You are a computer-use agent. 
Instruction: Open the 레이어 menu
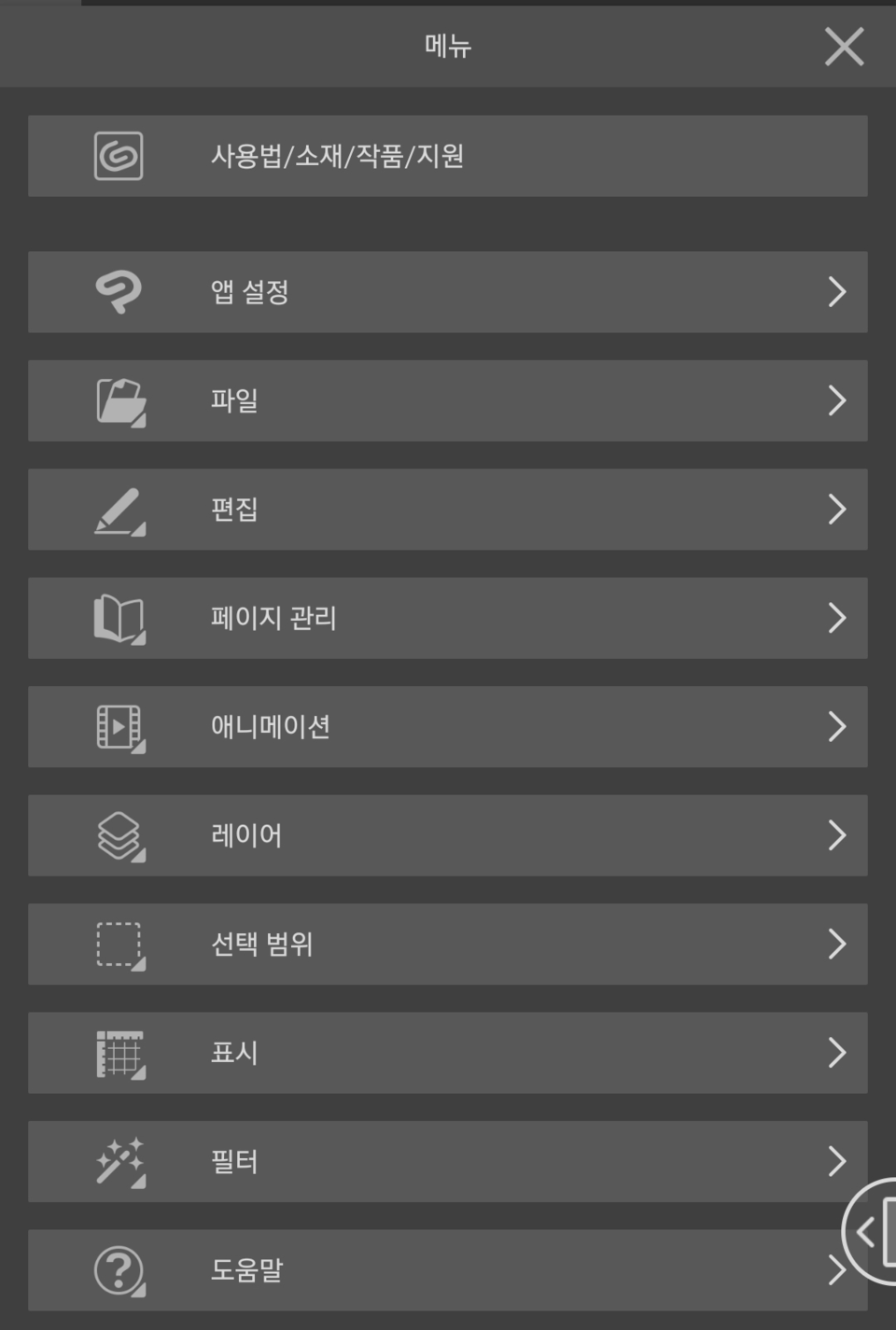448,835
